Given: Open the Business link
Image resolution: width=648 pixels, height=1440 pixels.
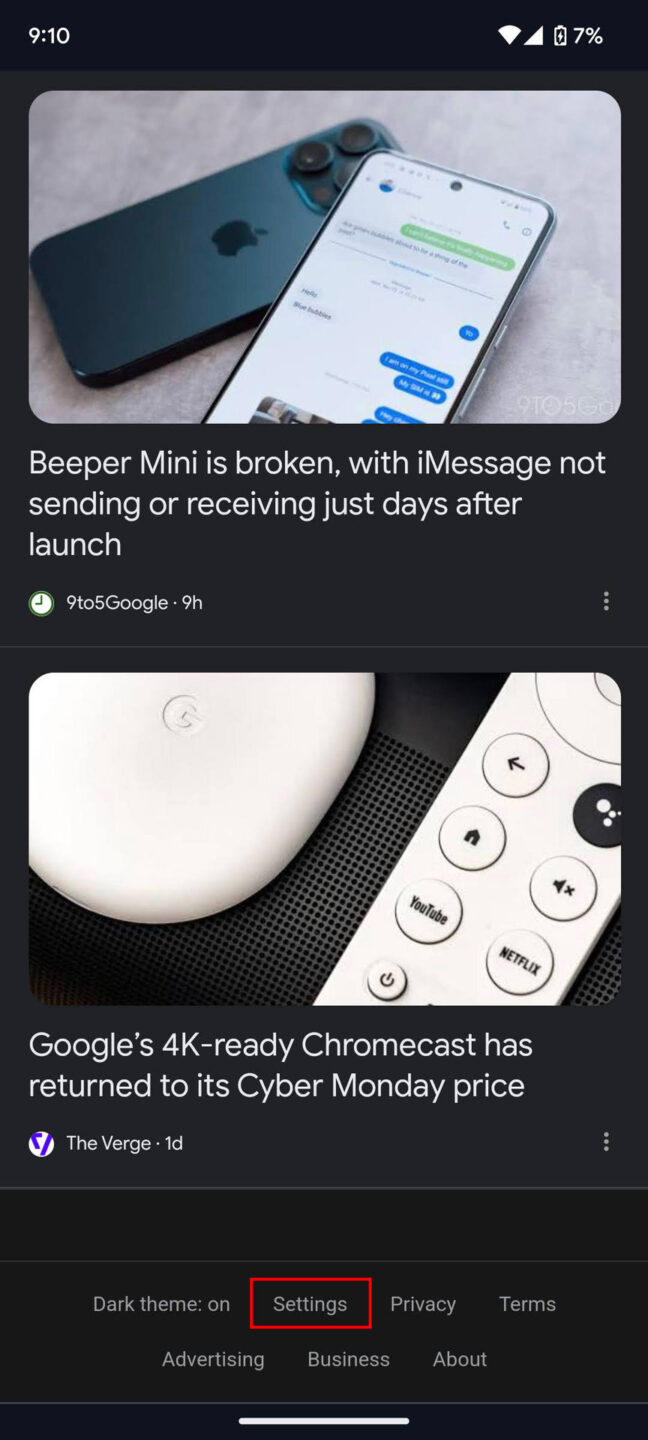Looking at the screenshot, I should (348, 1359).
